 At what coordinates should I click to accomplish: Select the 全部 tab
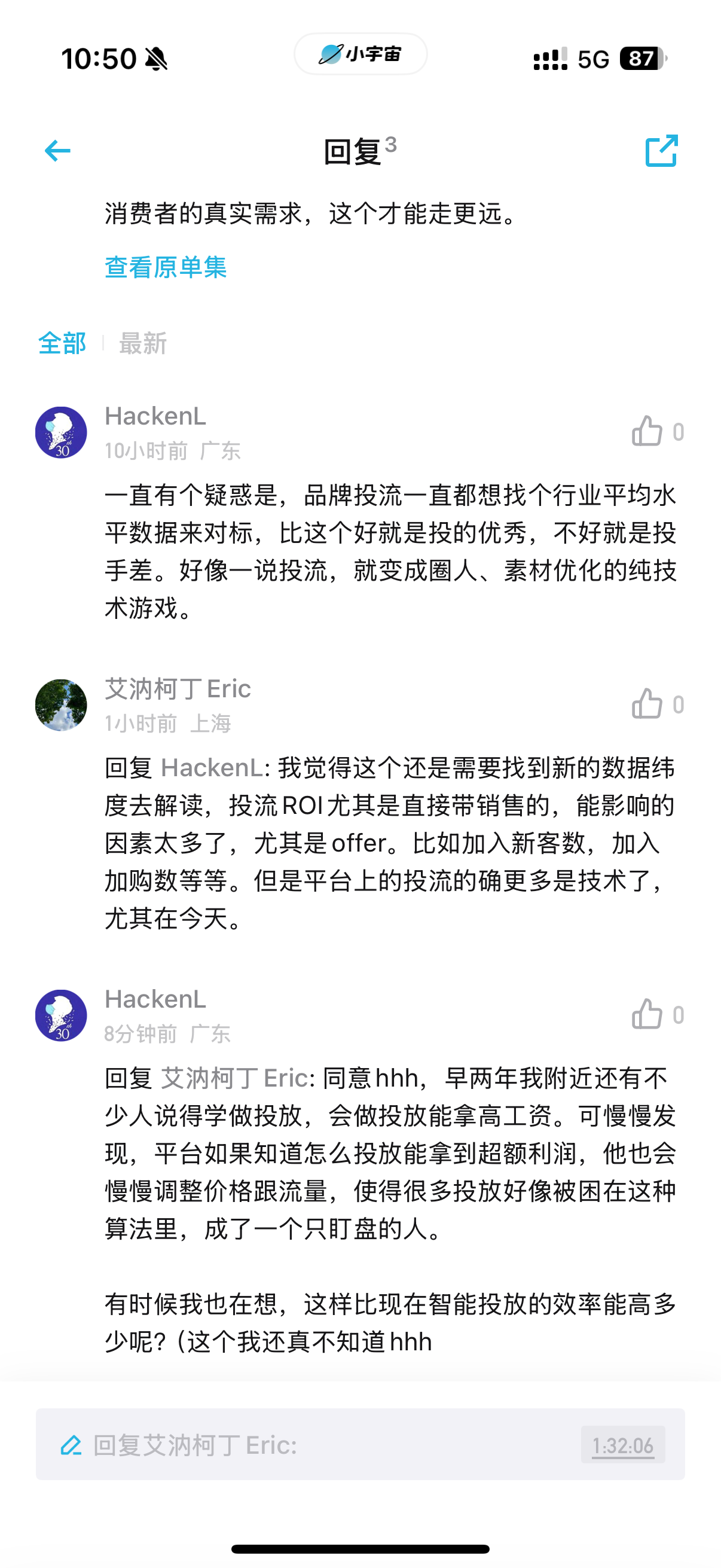(x=62, y=343)
